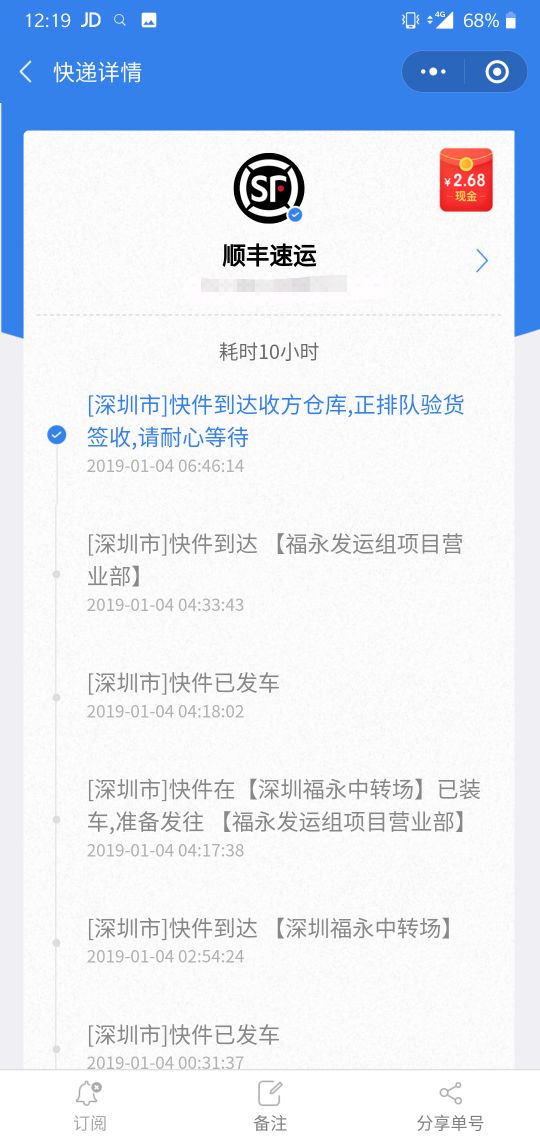
Task: Open the ¥2.68 现金 red envelope
Action: click(466, 180)
